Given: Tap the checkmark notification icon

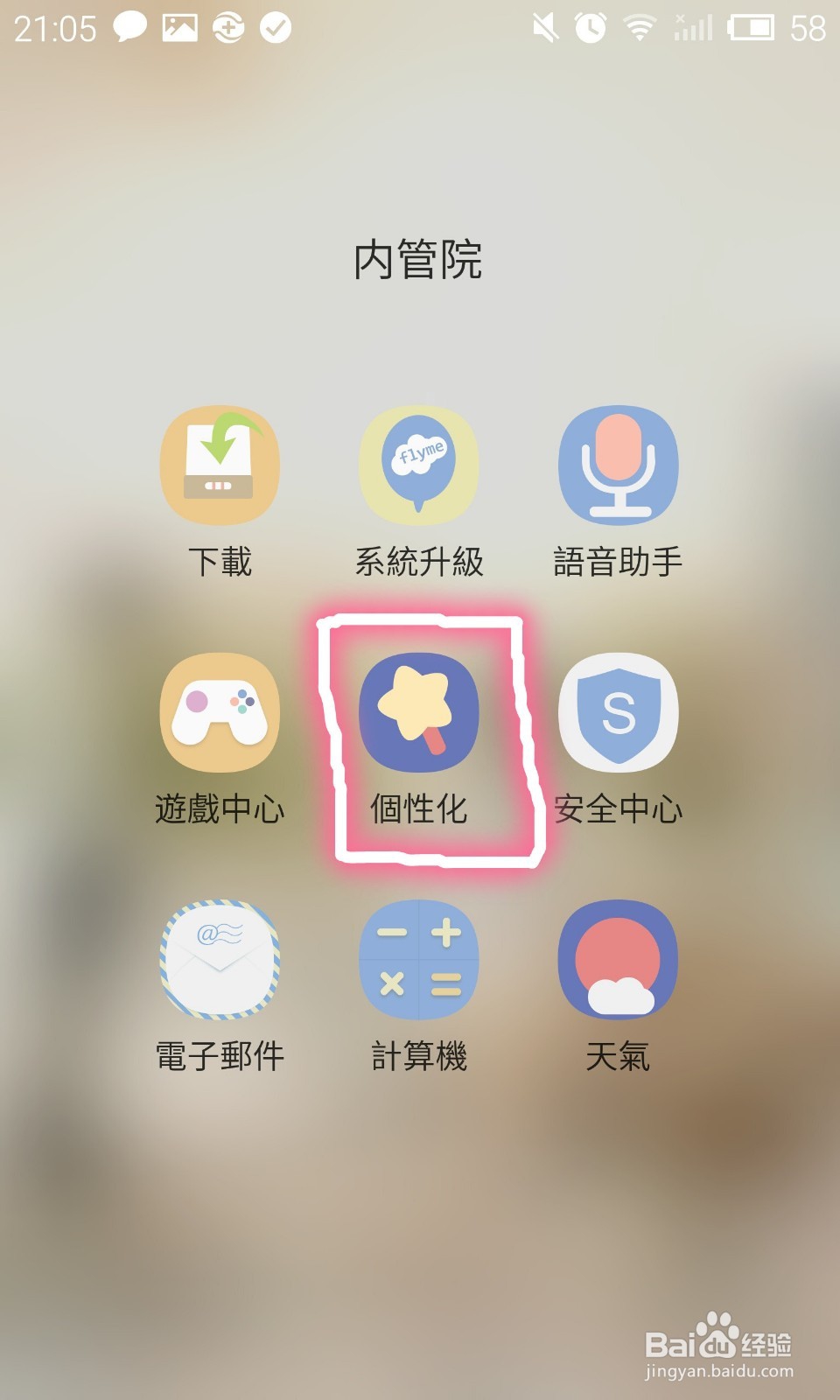Looking at the screenshot, I should [x=274, y=26].
